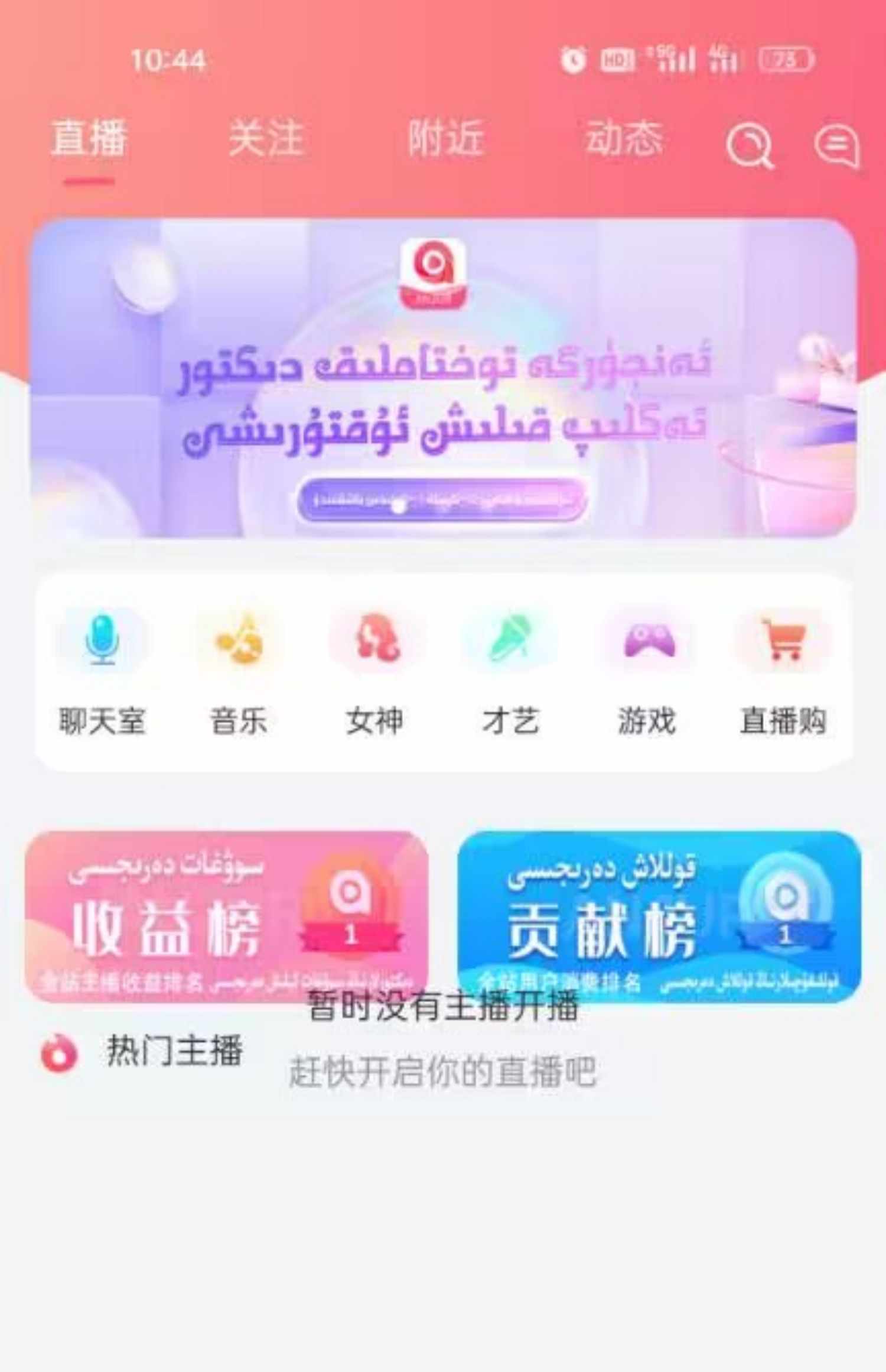Viewport: 886px width, 1372px height.
Task: View the 贡献榜 ranking card
Action: point(659,916)
